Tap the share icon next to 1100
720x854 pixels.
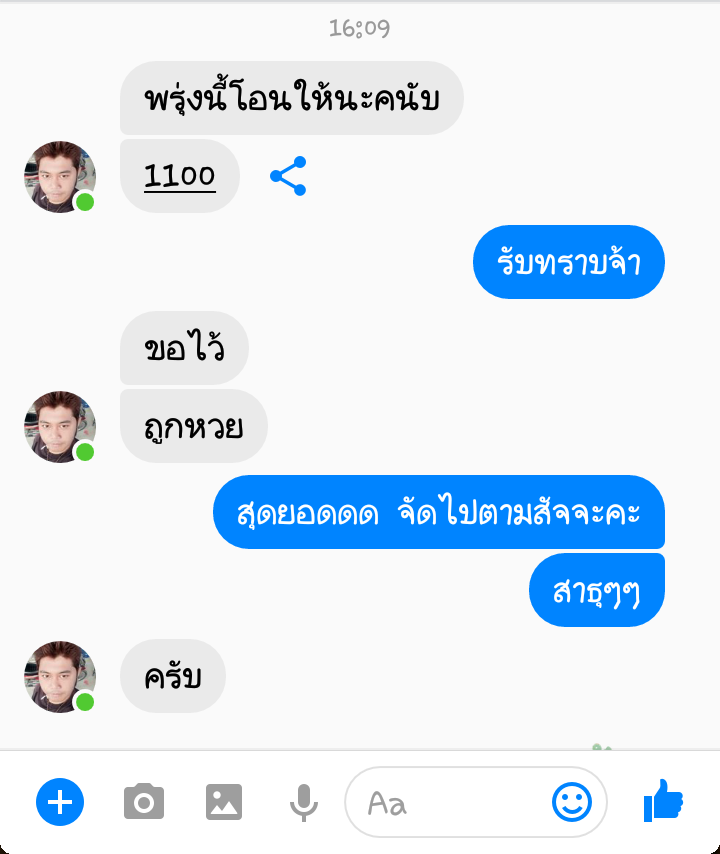pos(287,176)
